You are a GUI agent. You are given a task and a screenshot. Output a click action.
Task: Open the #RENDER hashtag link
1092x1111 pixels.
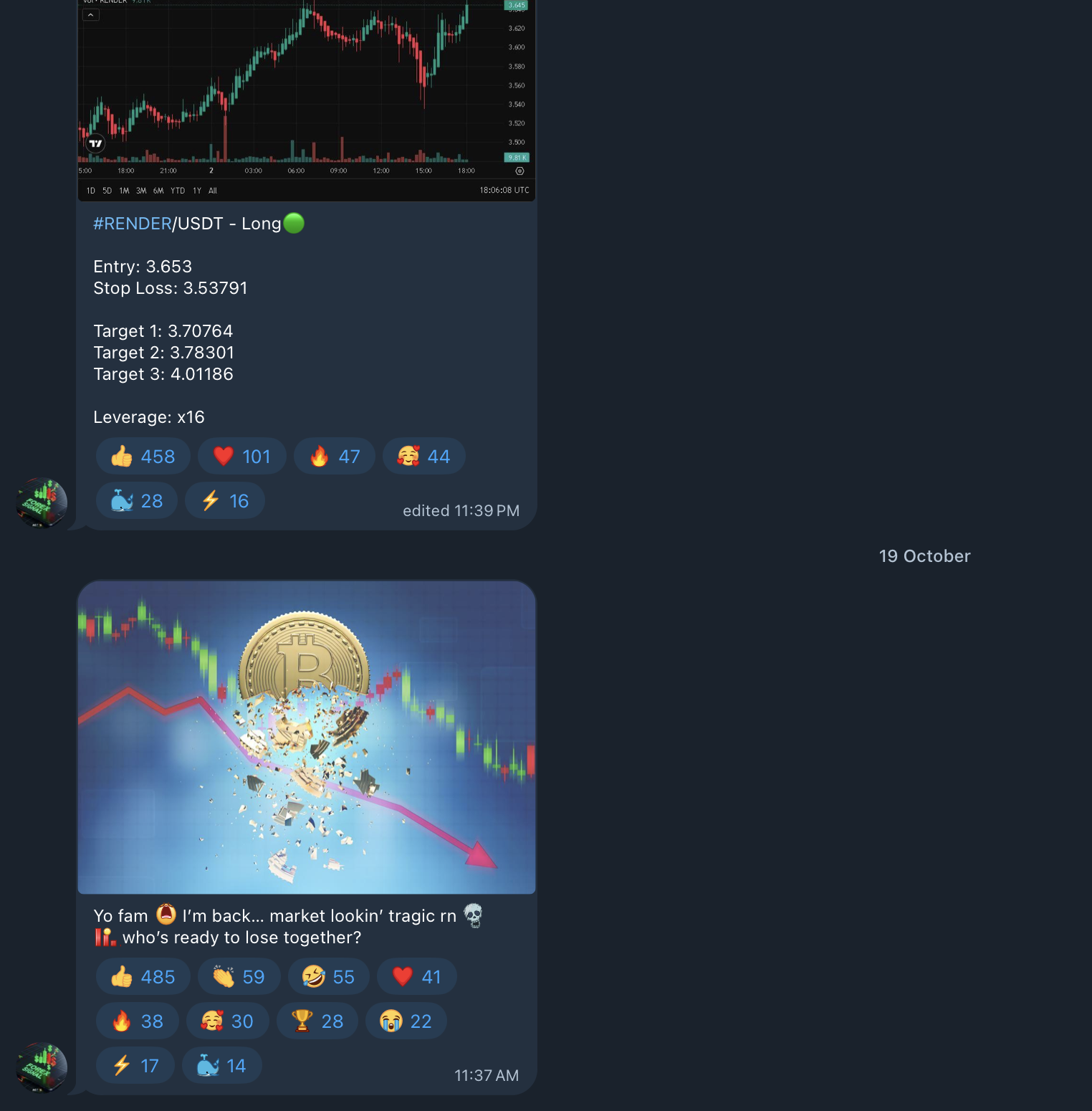tap(131, 224)
